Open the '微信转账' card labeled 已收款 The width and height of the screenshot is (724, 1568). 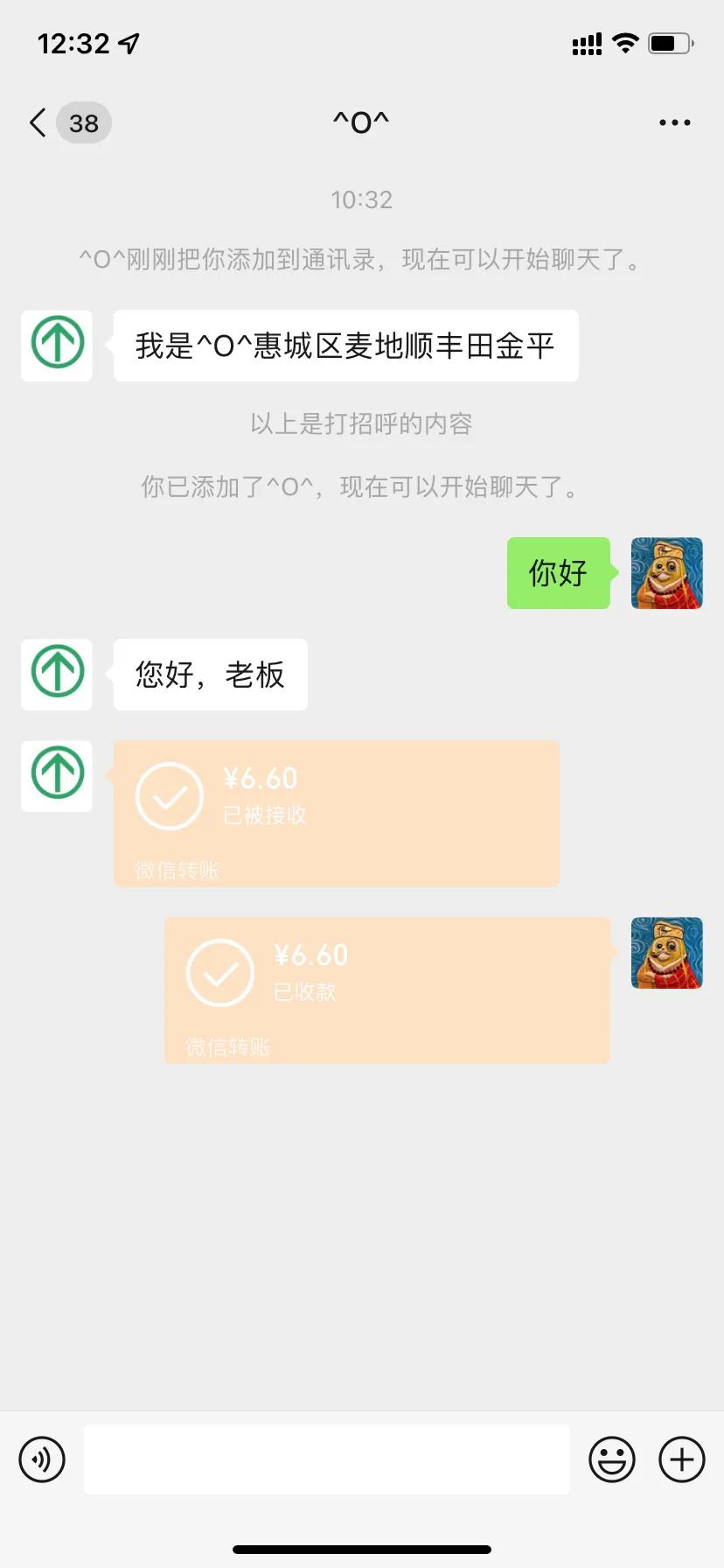click(387, 990)
